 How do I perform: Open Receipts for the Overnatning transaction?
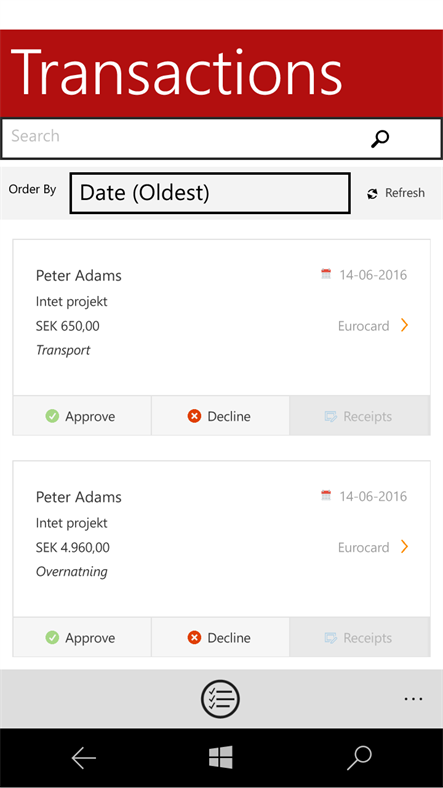(x=360, y=637)
